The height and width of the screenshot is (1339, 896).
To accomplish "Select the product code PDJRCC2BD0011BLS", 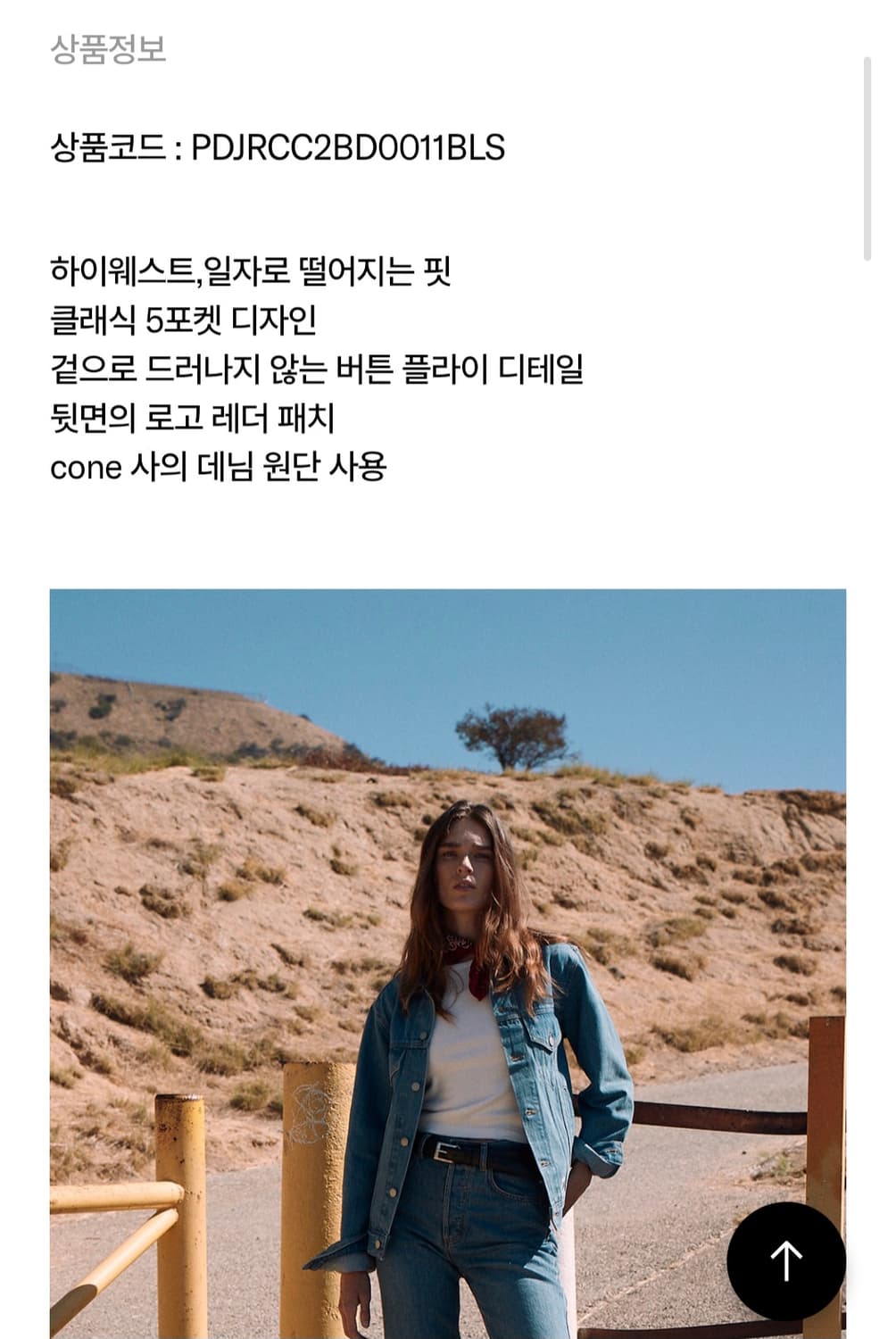I will (x=348, y=146).
